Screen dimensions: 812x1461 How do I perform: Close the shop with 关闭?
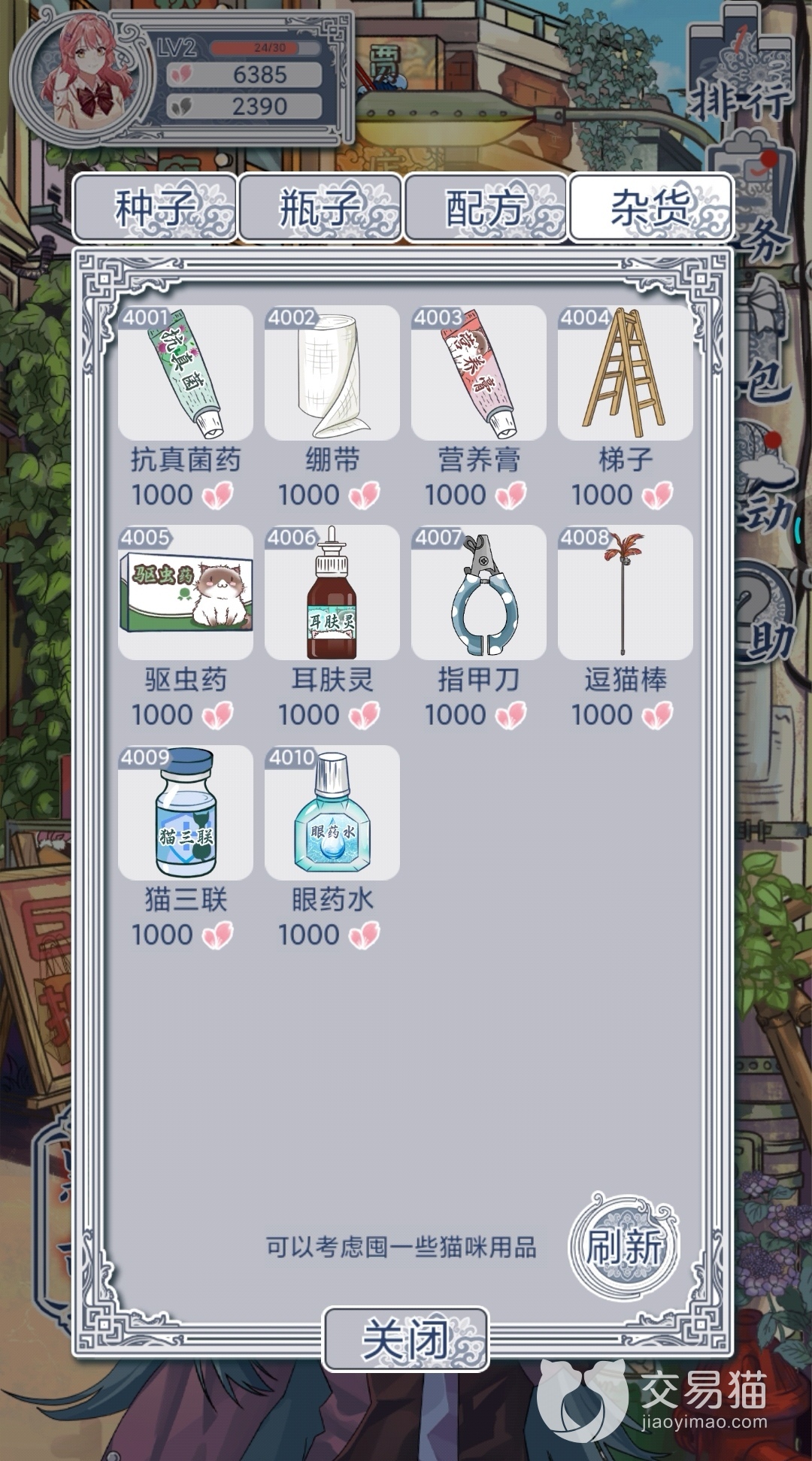pyautogui.click(x=406, y=1339)
